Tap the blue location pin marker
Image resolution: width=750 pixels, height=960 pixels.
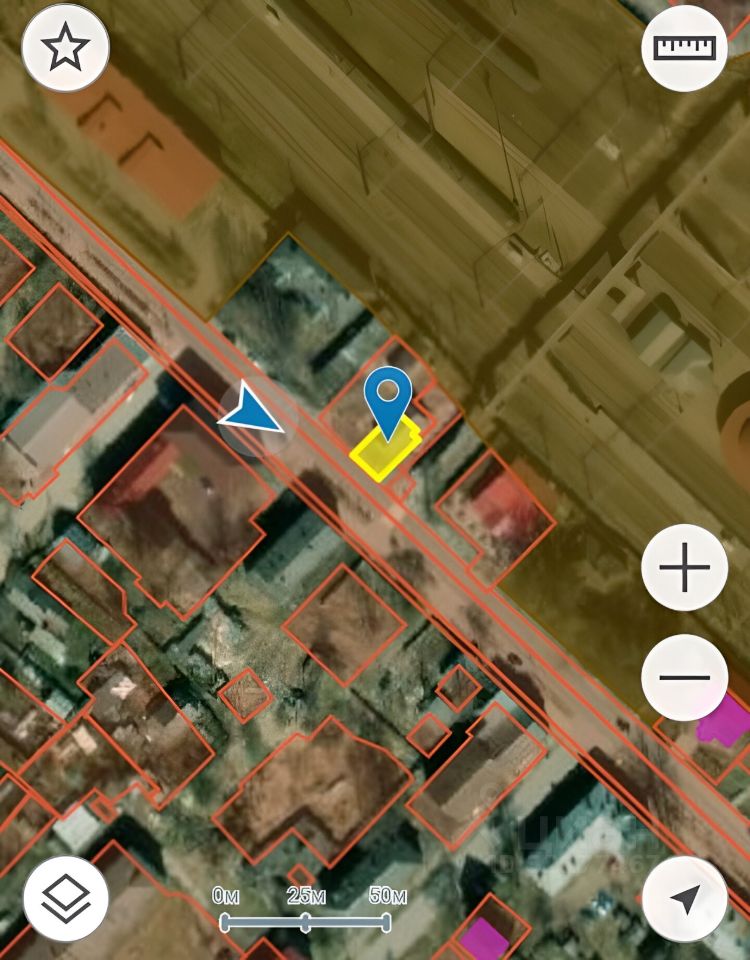point(388,400)
